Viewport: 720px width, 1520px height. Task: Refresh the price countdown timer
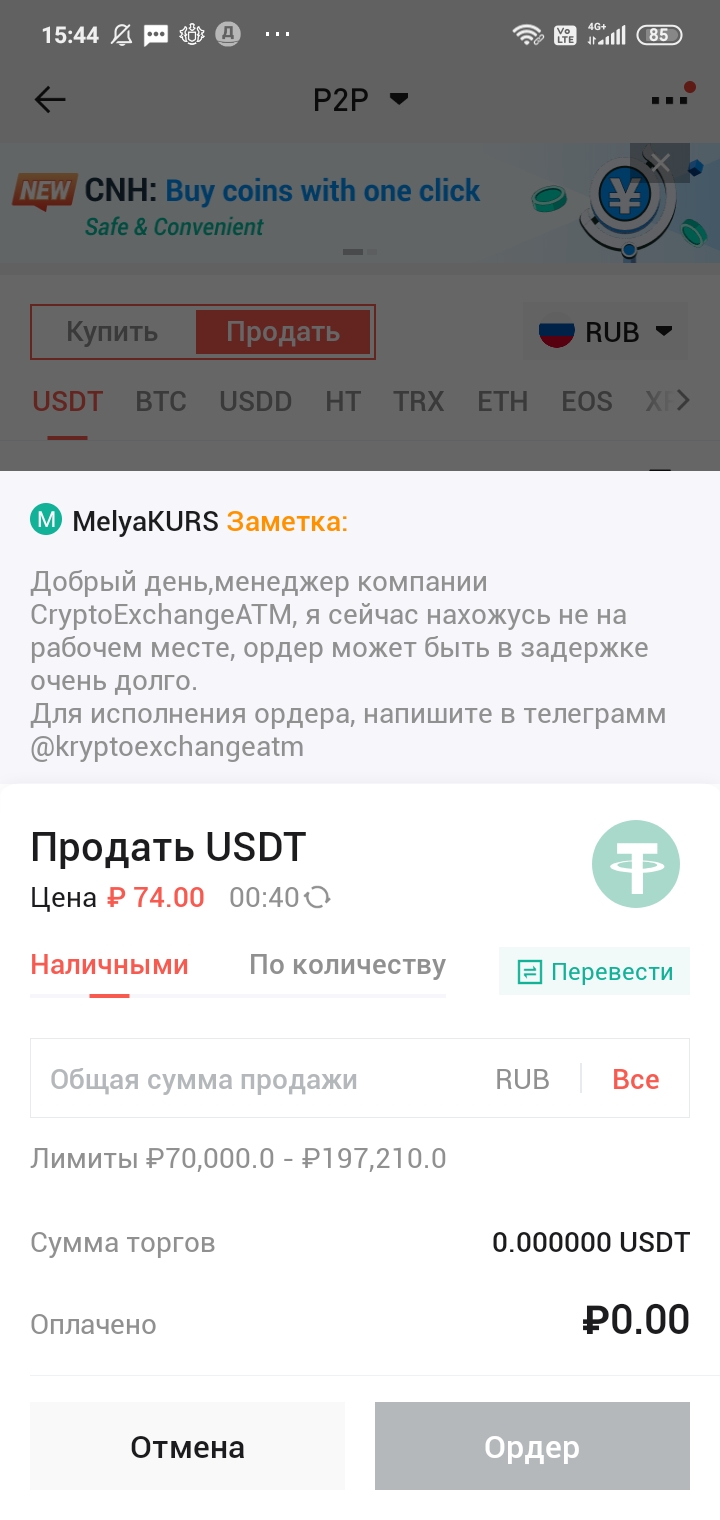(x=317, y=898)
